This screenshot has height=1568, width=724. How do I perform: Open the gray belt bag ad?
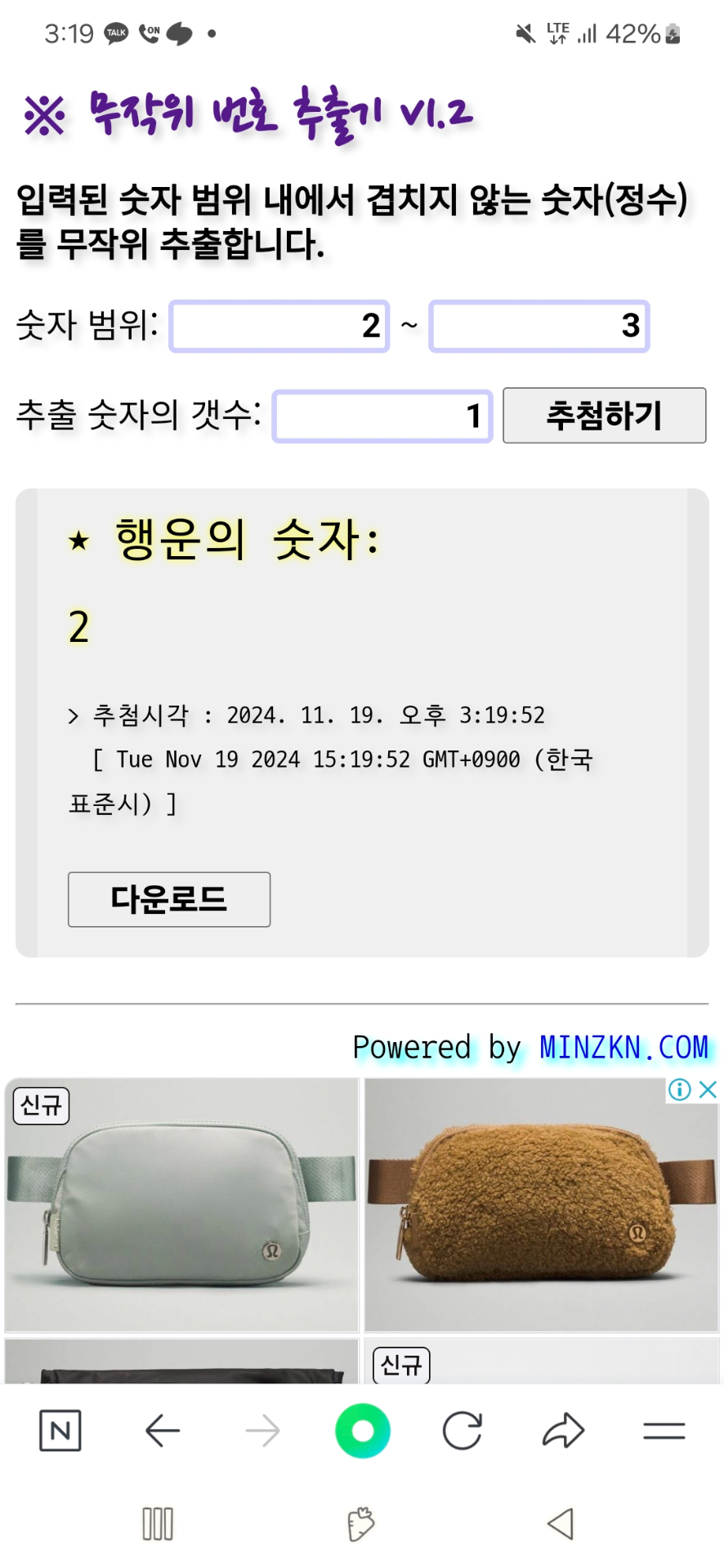click(x=181, y=1205)
